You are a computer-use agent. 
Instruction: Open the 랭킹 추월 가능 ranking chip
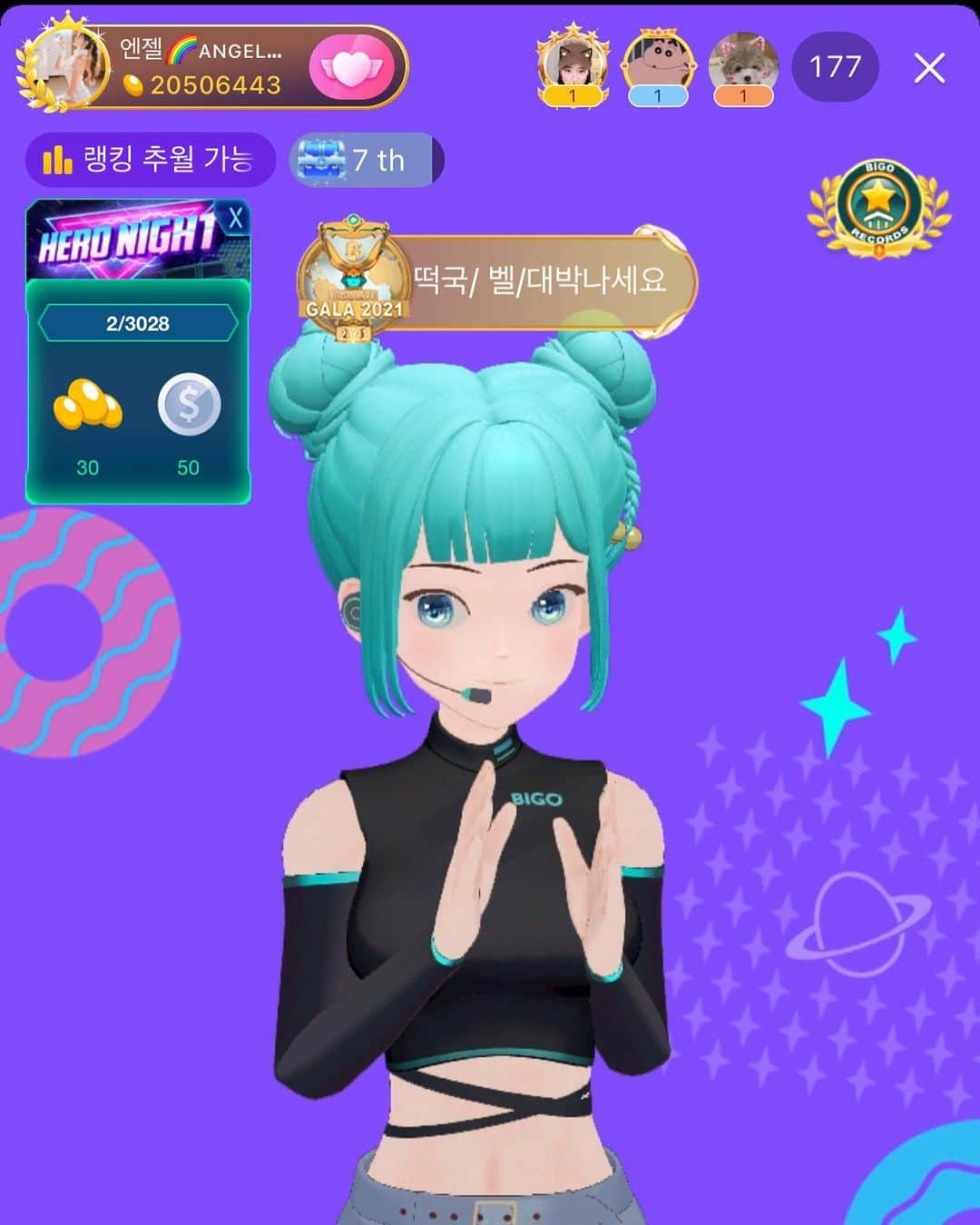click(x=151, y=161)
